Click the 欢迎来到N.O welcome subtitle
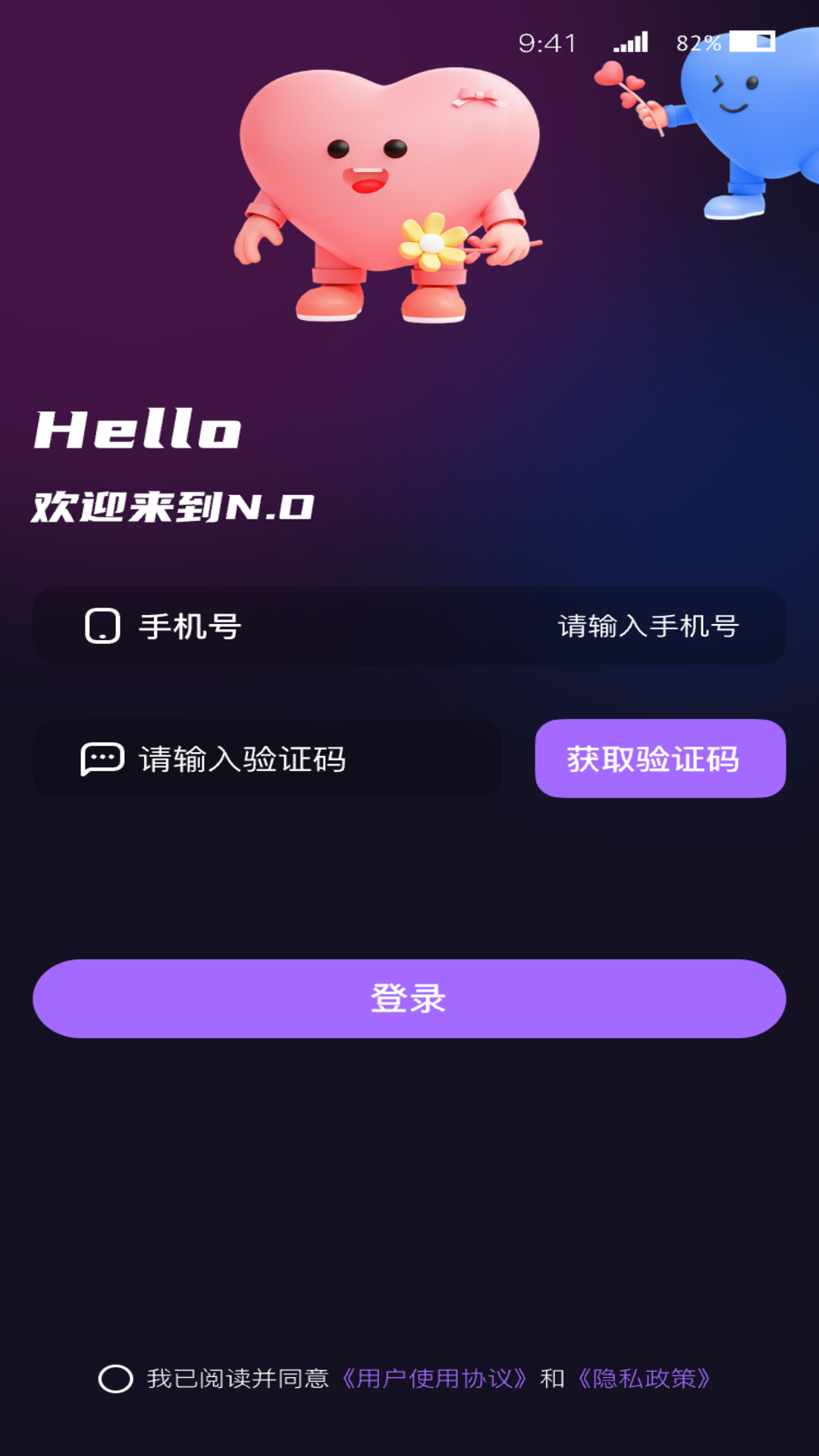This screenshot has width=819, height=1456. click(173, 504)
